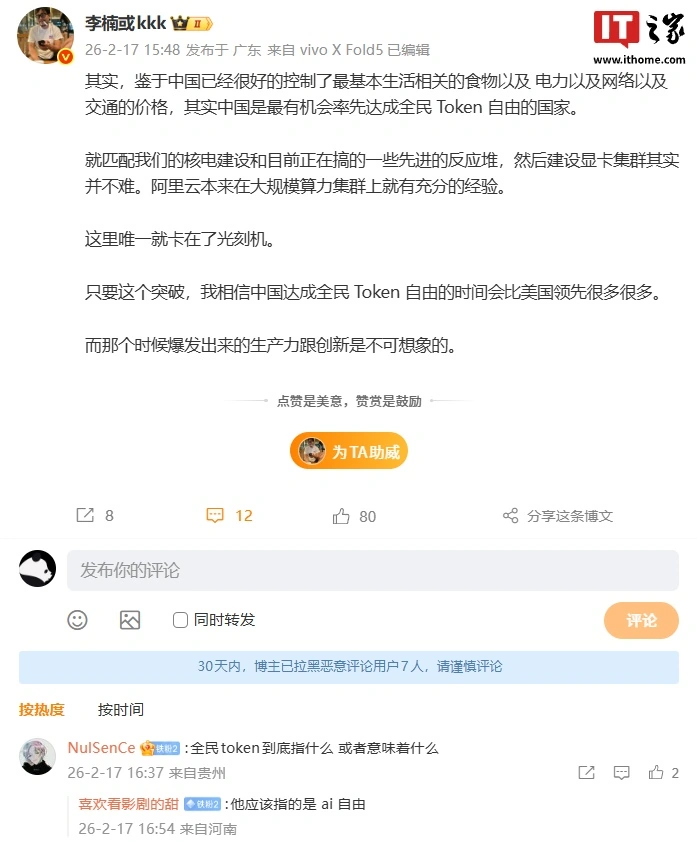
Task: Repost this post with 8 reposts
Action: coord(96,516)
